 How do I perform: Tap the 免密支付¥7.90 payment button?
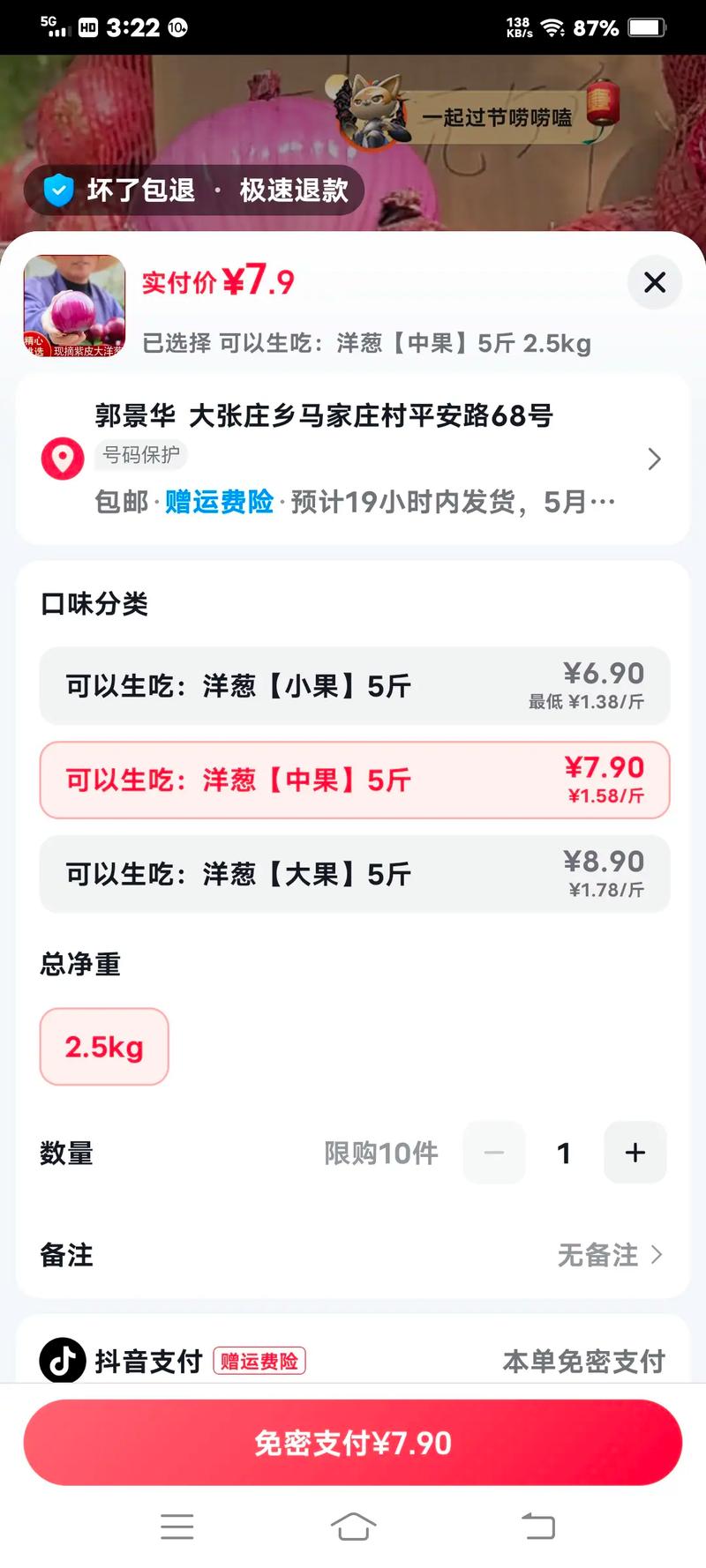353,1443
